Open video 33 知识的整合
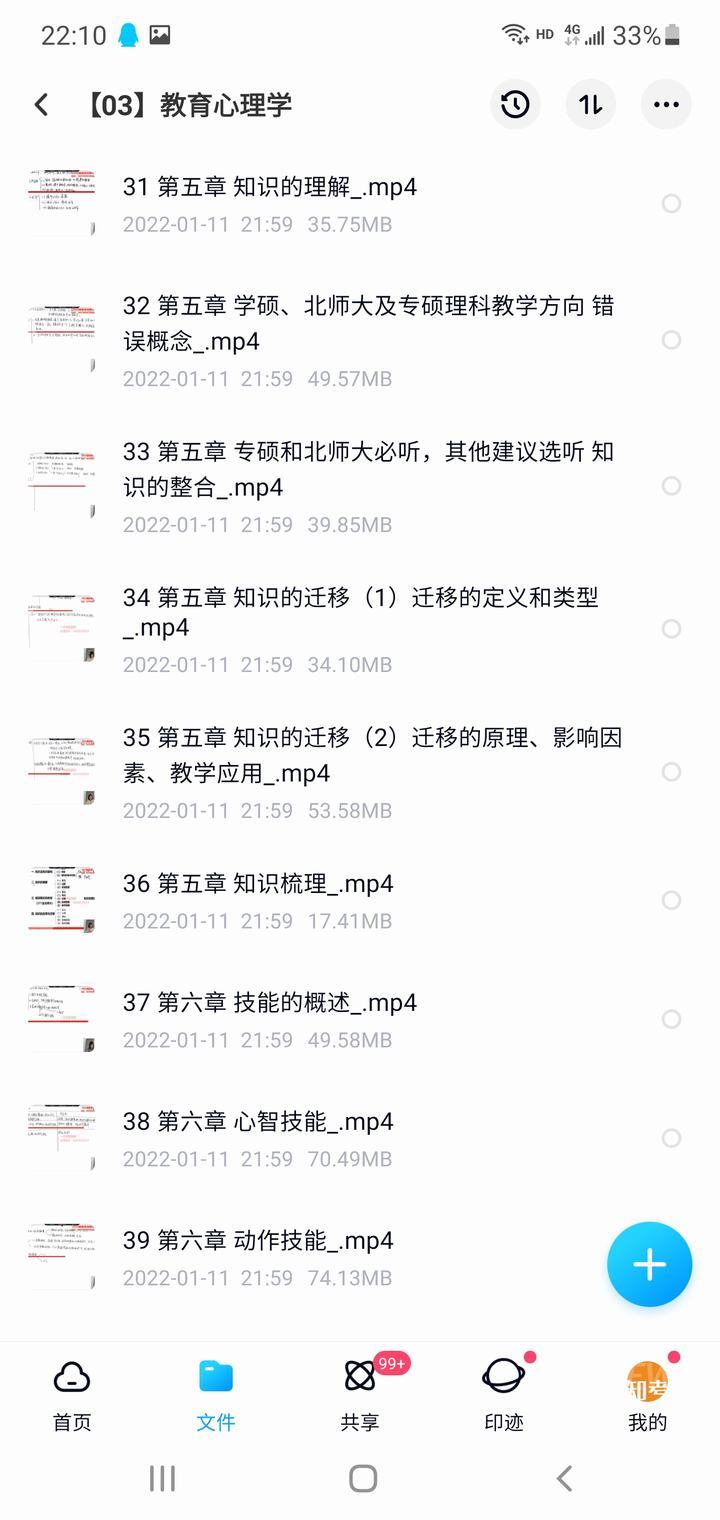Screen dimensions: 720x1520 (x=368, y=469)
